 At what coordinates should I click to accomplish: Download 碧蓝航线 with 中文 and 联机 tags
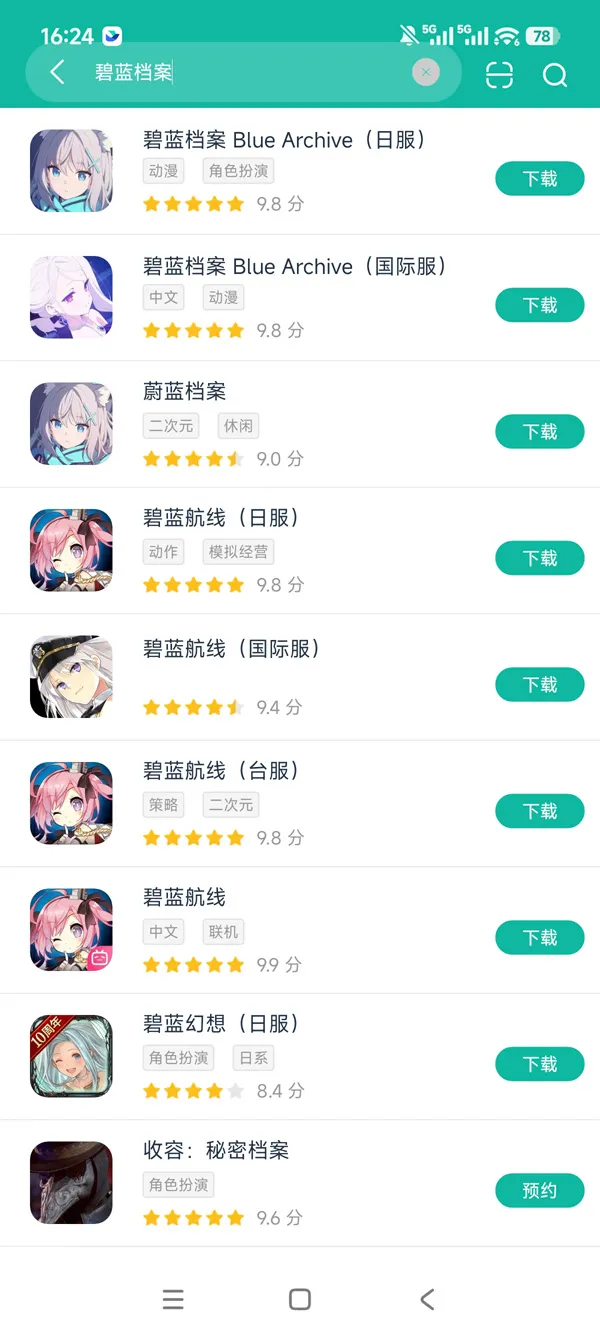539,938
